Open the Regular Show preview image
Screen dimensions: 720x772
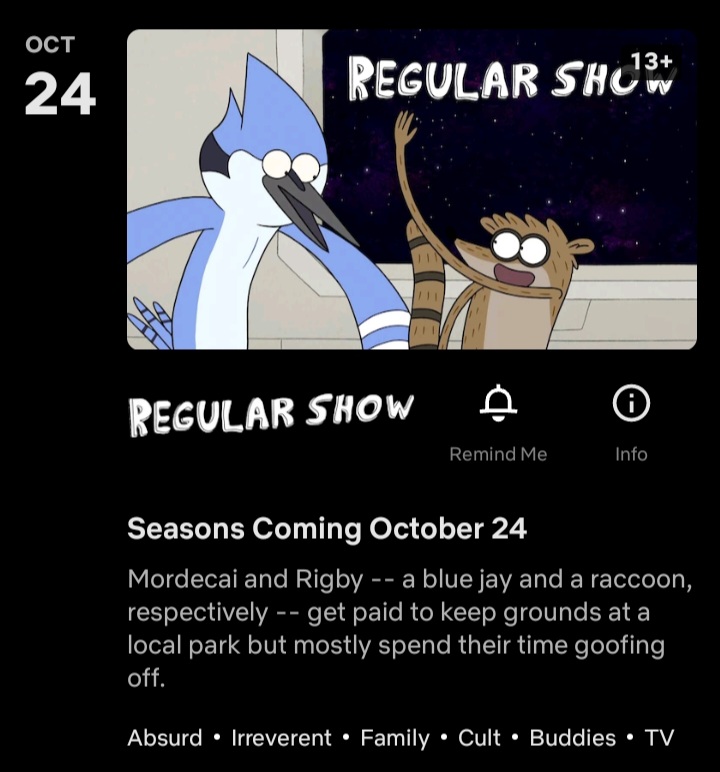[411, 190]
